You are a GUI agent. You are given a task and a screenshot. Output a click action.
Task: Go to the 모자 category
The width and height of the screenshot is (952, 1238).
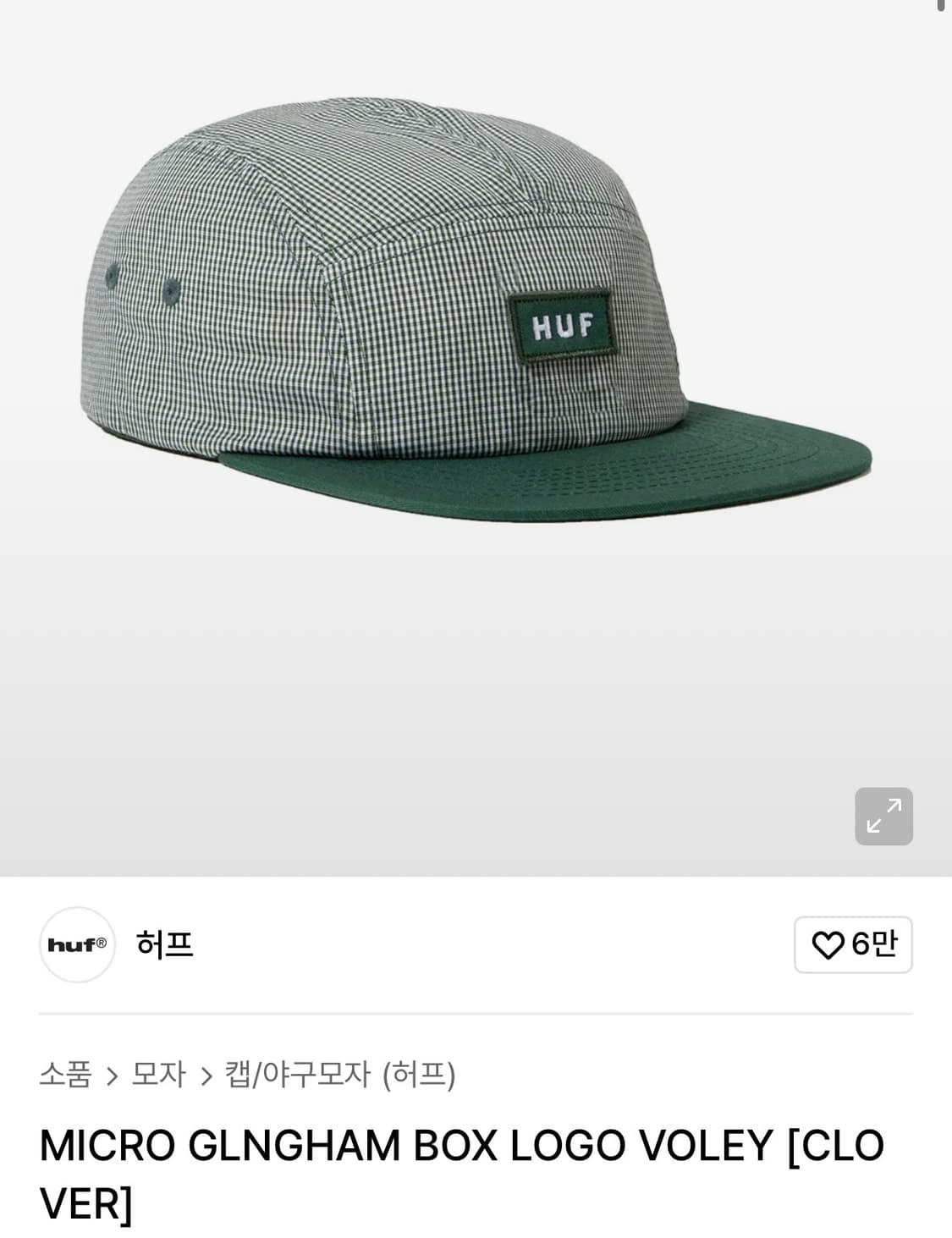click(158, 1076)
